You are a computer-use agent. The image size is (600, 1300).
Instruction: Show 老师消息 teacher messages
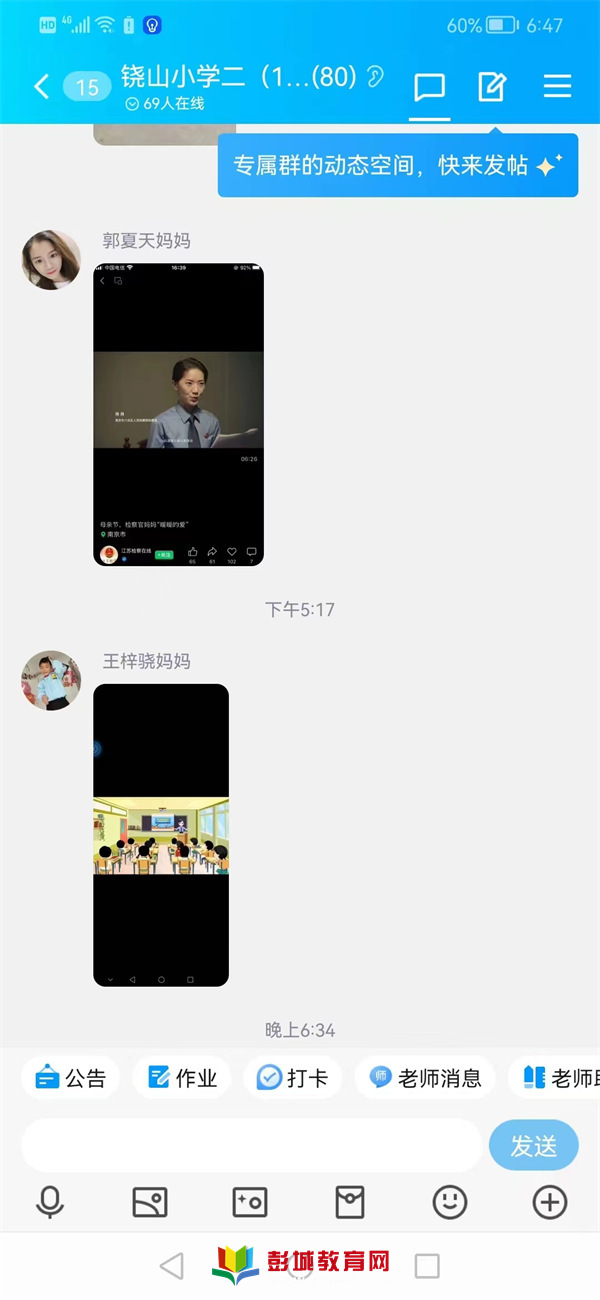tap(425, 1077)
